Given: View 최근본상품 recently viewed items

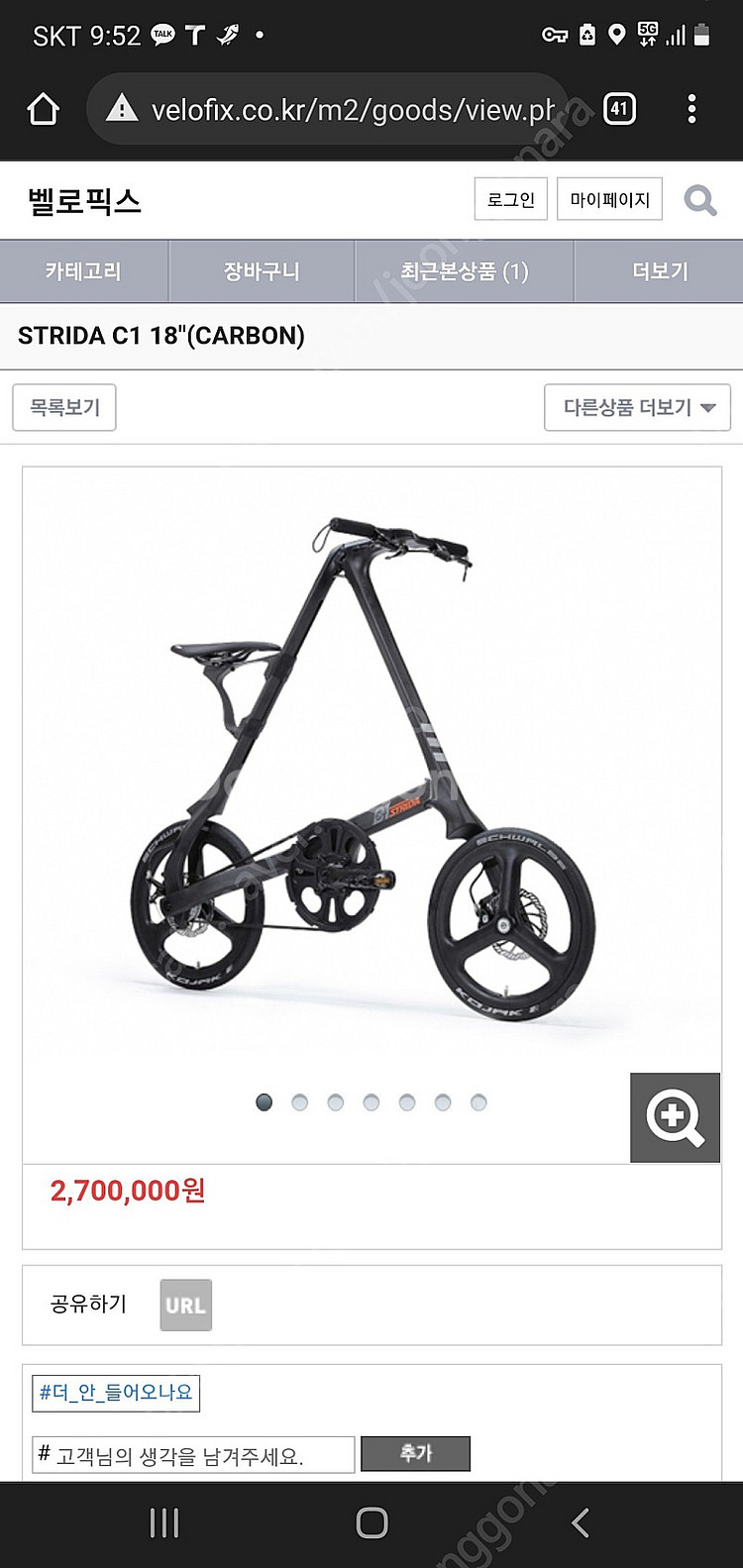Looking at the screenshot, I should (x=464, y=271).
